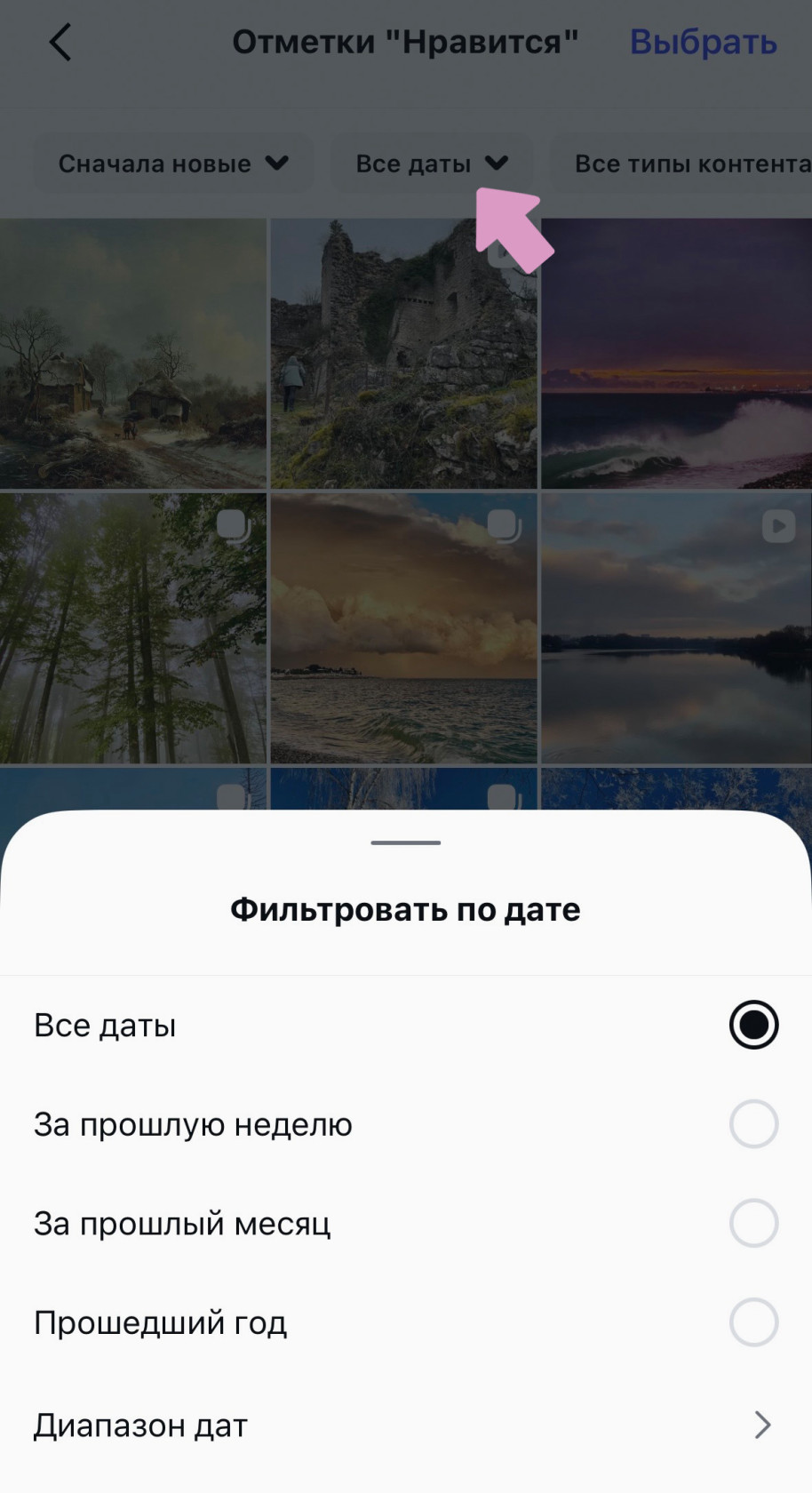This screenshot has height=1493, width=812.
Task: Tap Выбрать to start selecting posts
Action: (703, 41)
